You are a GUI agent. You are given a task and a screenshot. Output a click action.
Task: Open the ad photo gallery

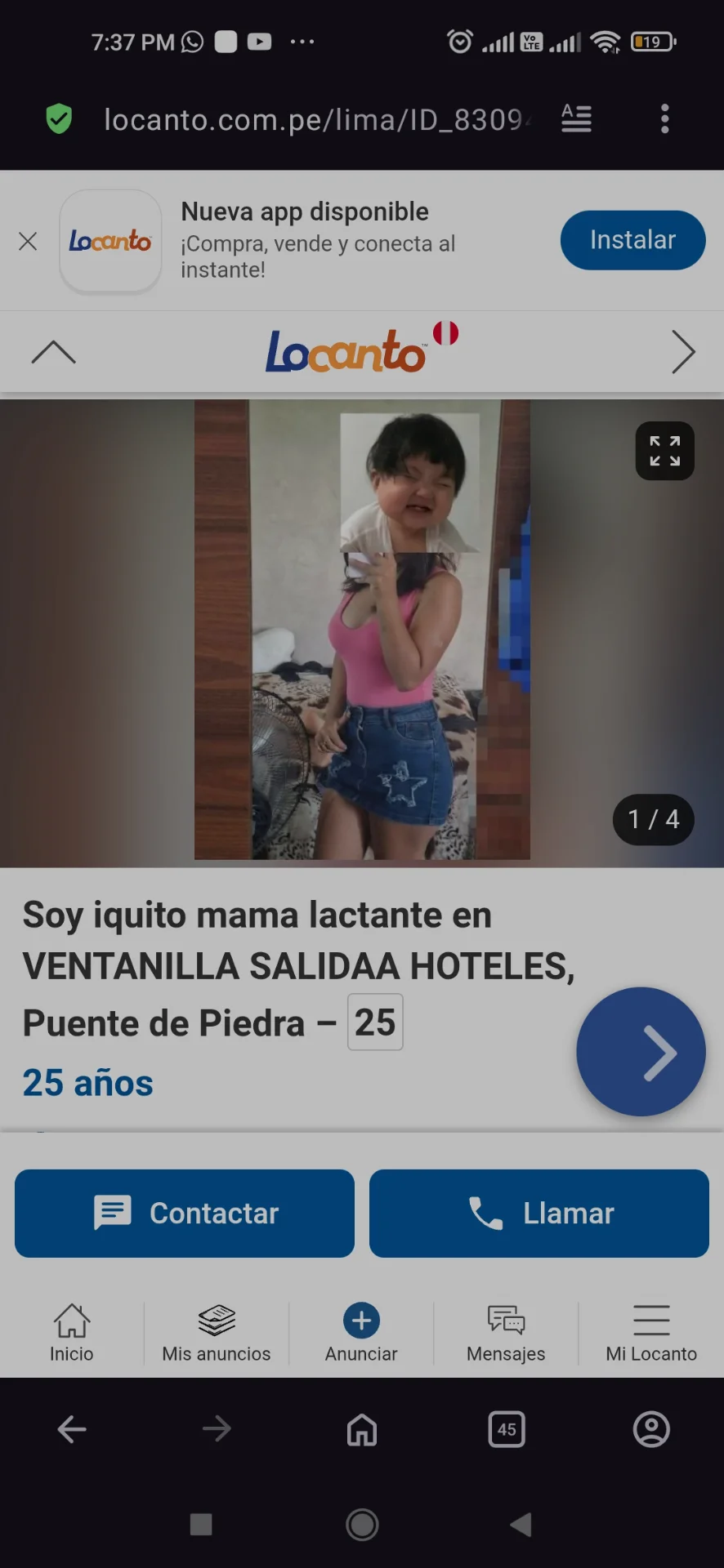[362, 629]
